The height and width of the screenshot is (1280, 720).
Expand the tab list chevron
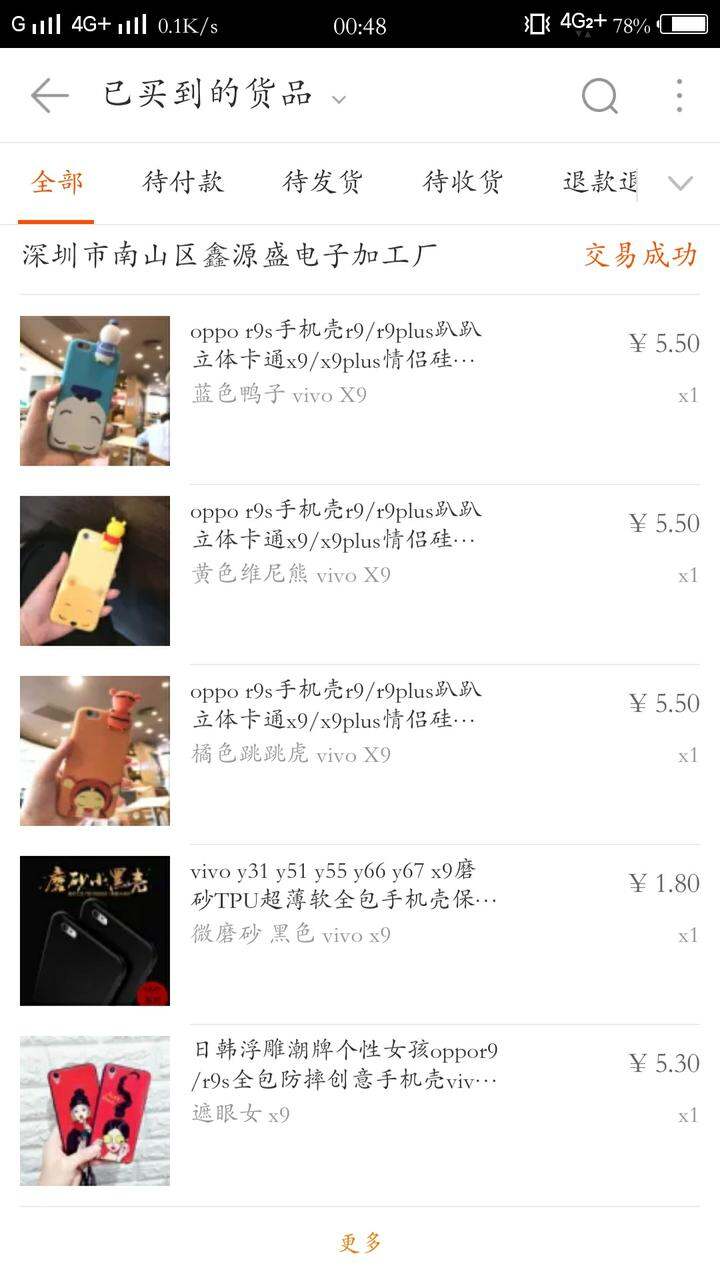(680, 183)
